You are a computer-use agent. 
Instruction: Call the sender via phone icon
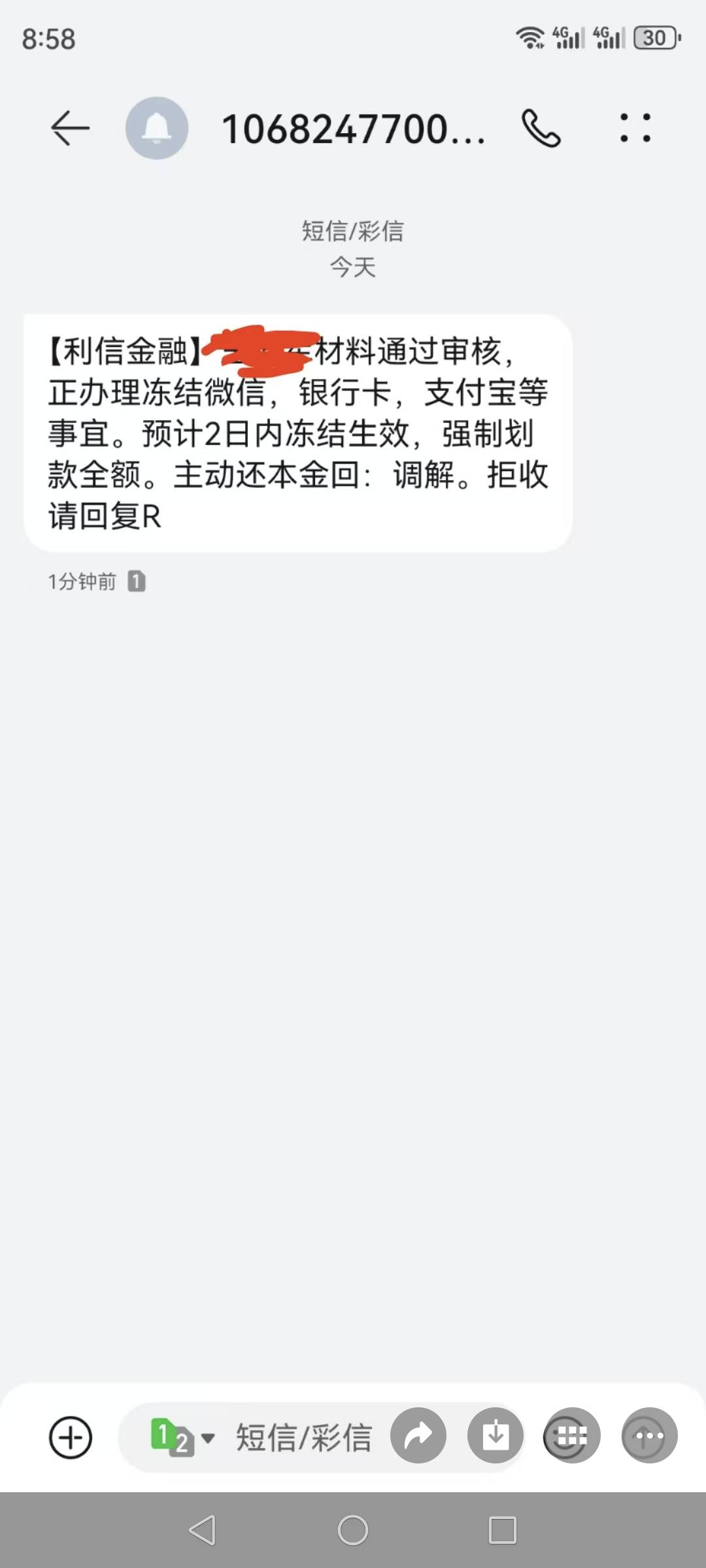click(541, 128)
